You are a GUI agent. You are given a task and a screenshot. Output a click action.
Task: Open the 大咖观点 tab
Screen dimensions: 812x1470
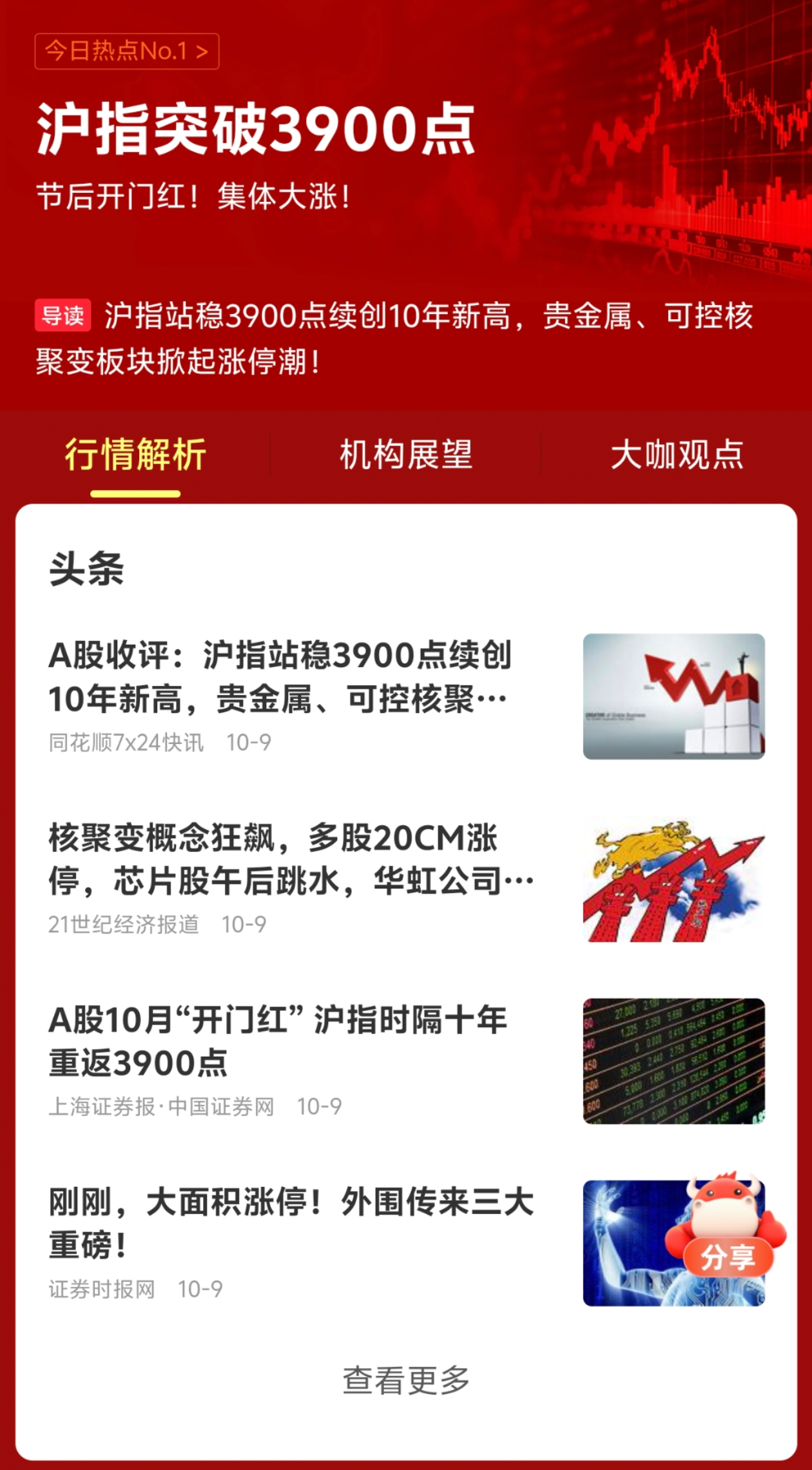679,455
